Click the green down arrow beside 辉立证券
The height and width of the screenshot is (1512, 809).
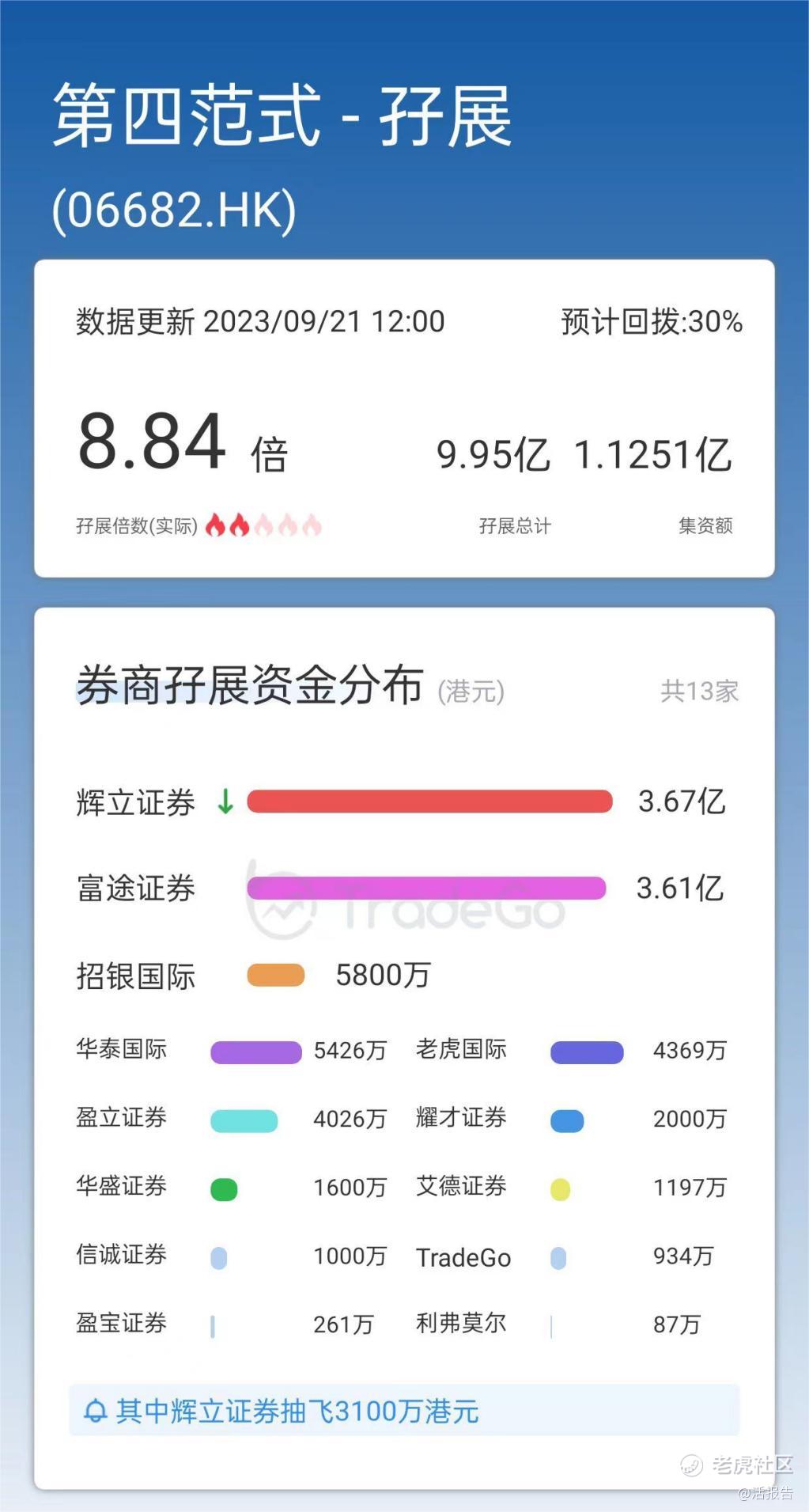coord(224,801)
